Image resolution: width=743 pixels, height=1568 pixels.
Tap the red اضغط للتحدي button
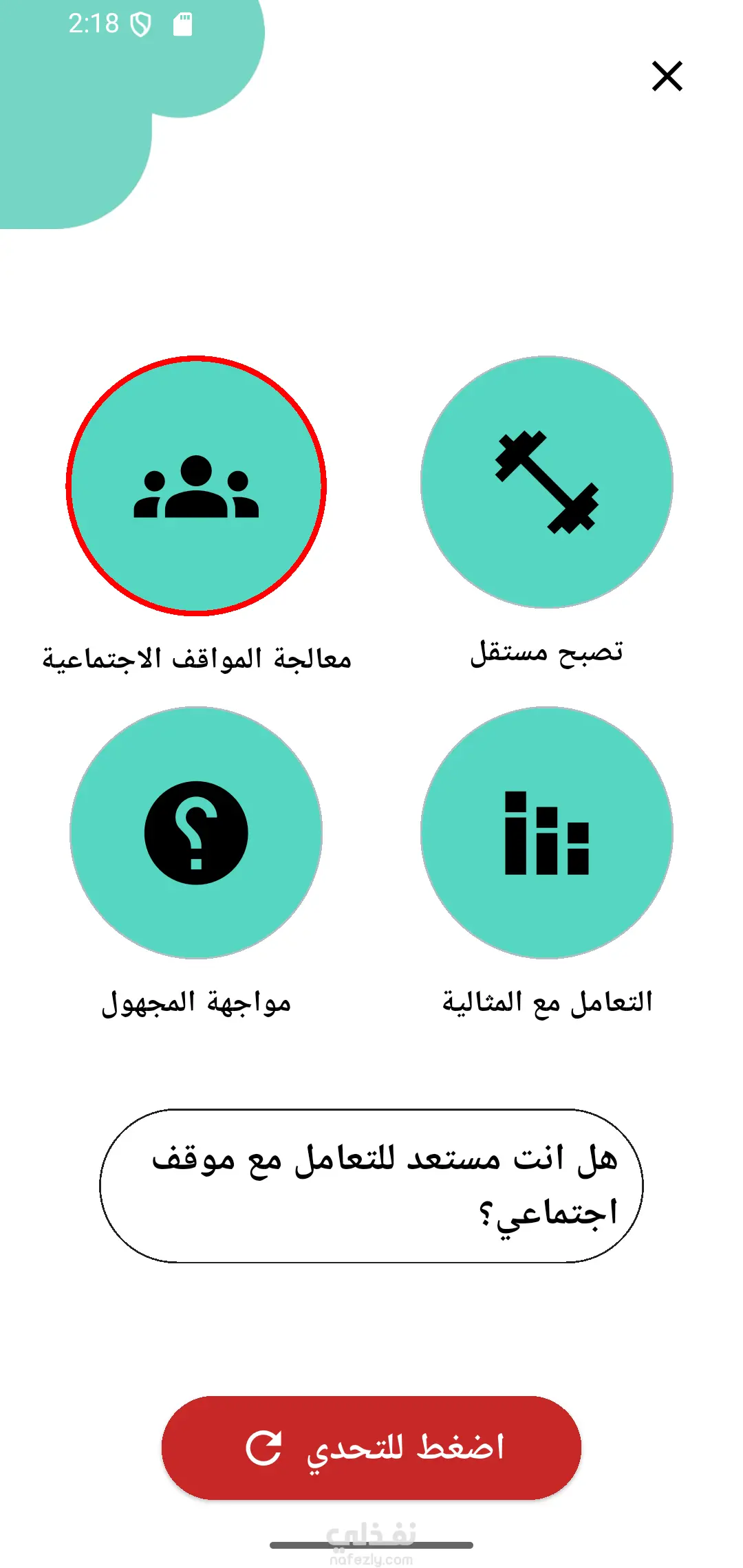(x=371, y=1447)
